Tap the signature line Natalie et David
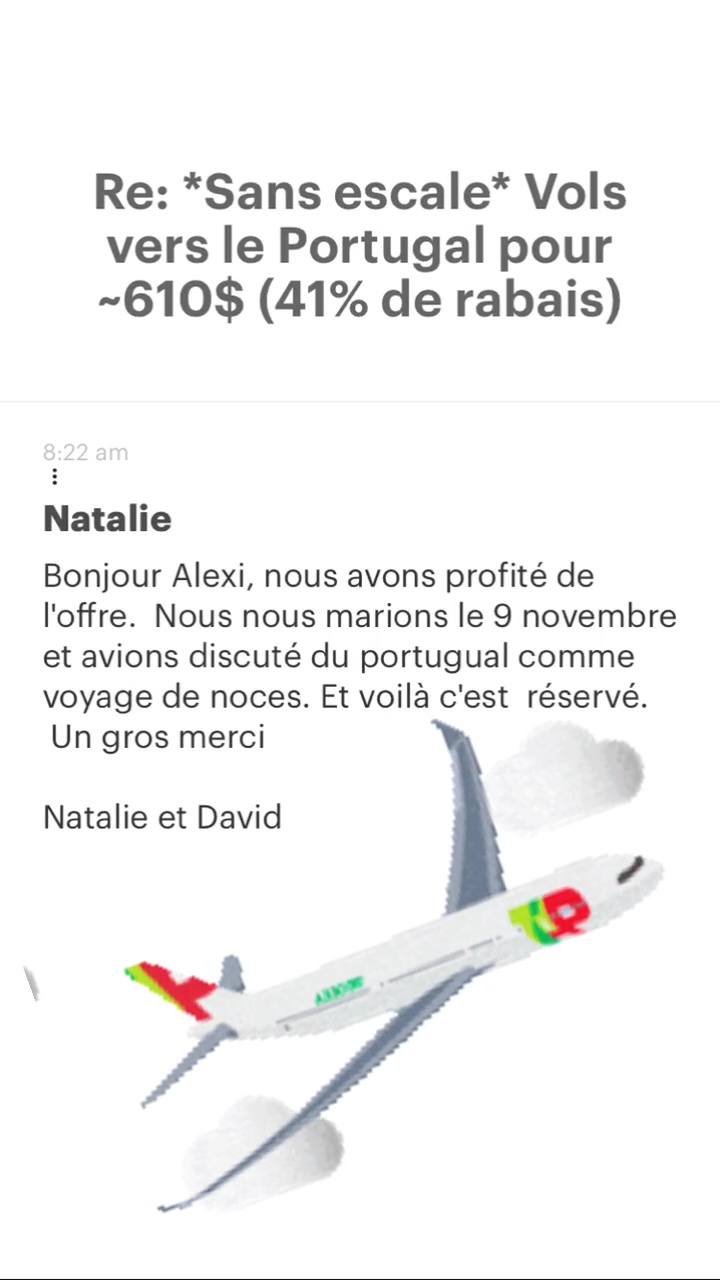720x1280 pixels. coord(162,817)
